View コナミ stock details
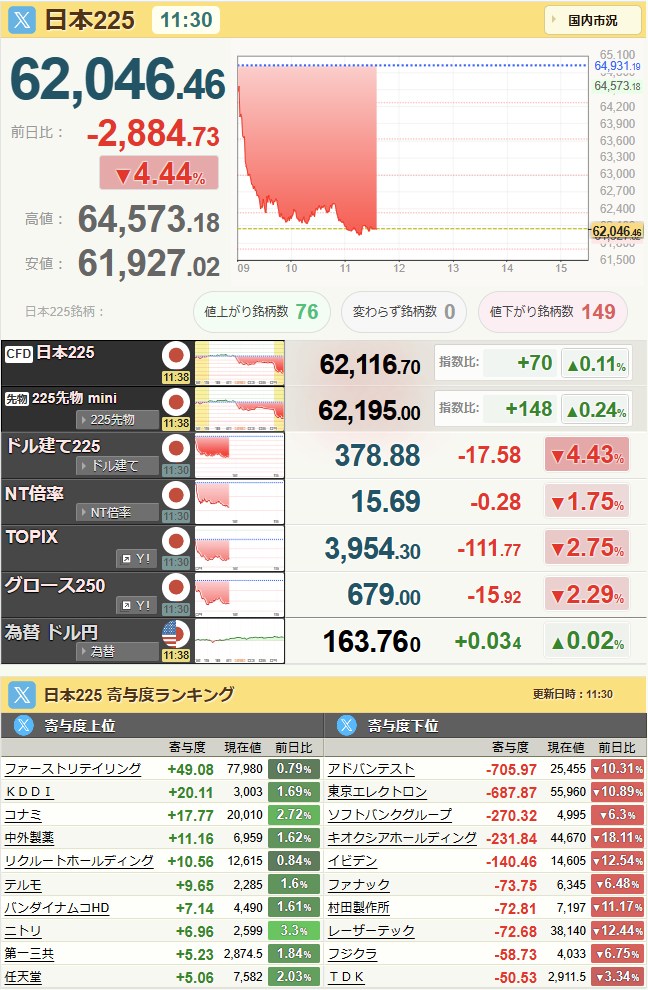This screenshot has height=990, width=648. pyautogui.click(x=23, y=814)
